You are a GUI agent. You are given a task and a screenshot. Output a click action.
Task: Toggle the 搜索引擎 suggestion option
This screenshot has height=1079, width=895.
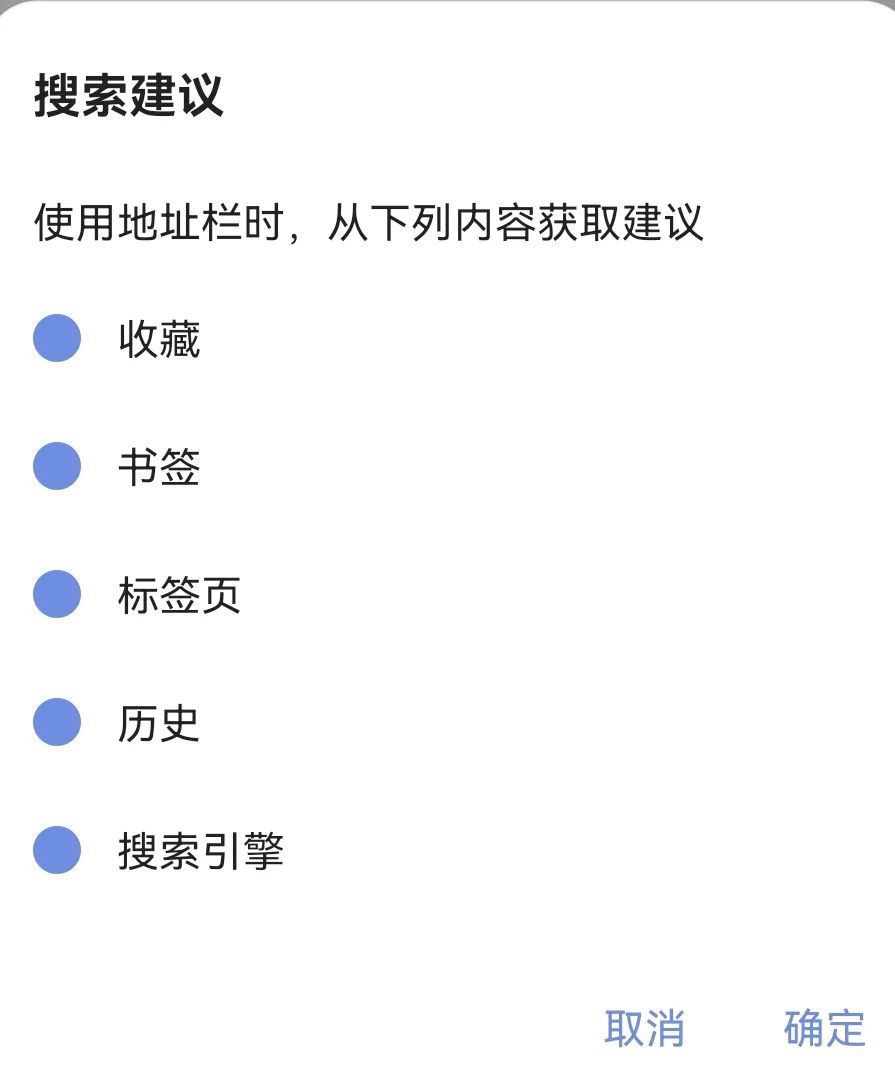(57, 850)
